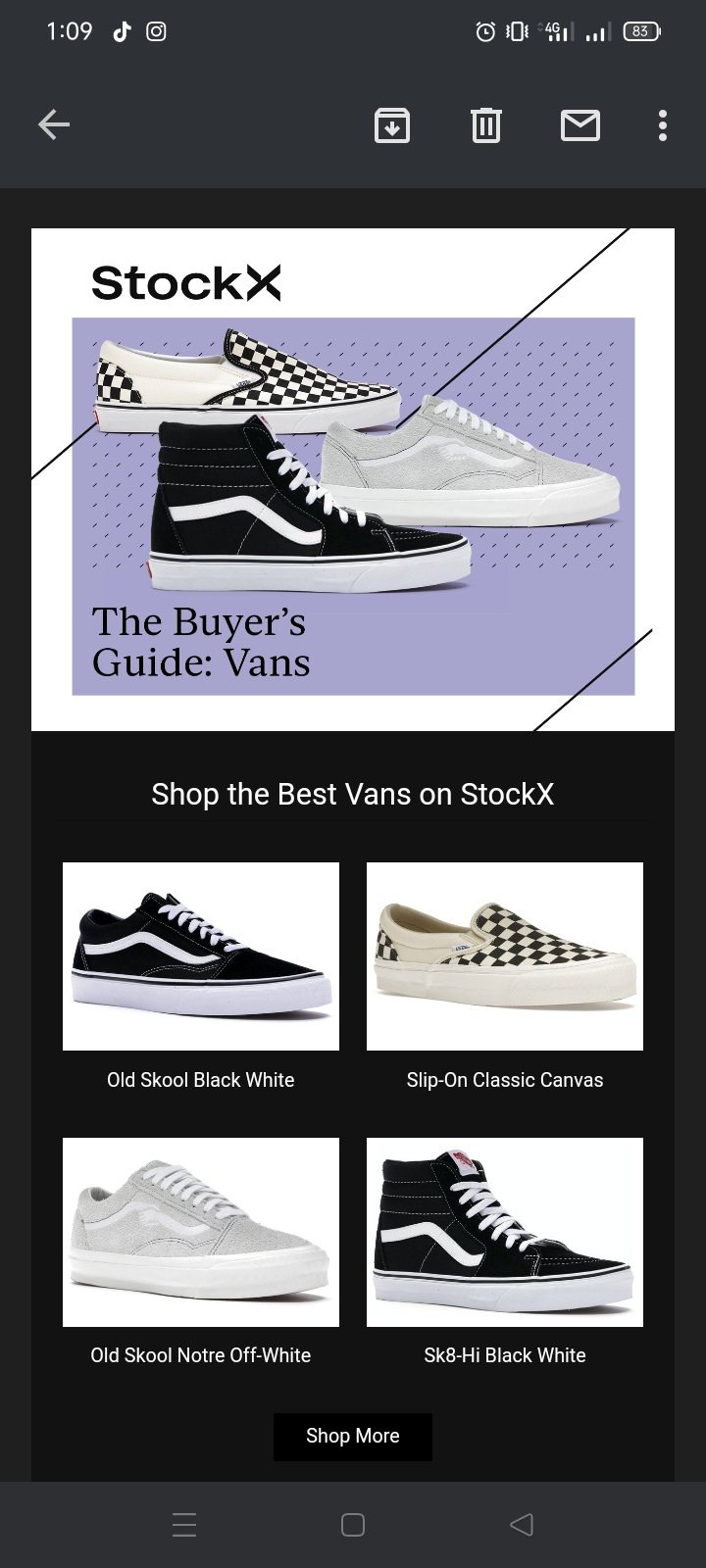Open Old Skool Notre Off-White product
This screenshot has width=706, height=1568.
tap(201, 1232)
